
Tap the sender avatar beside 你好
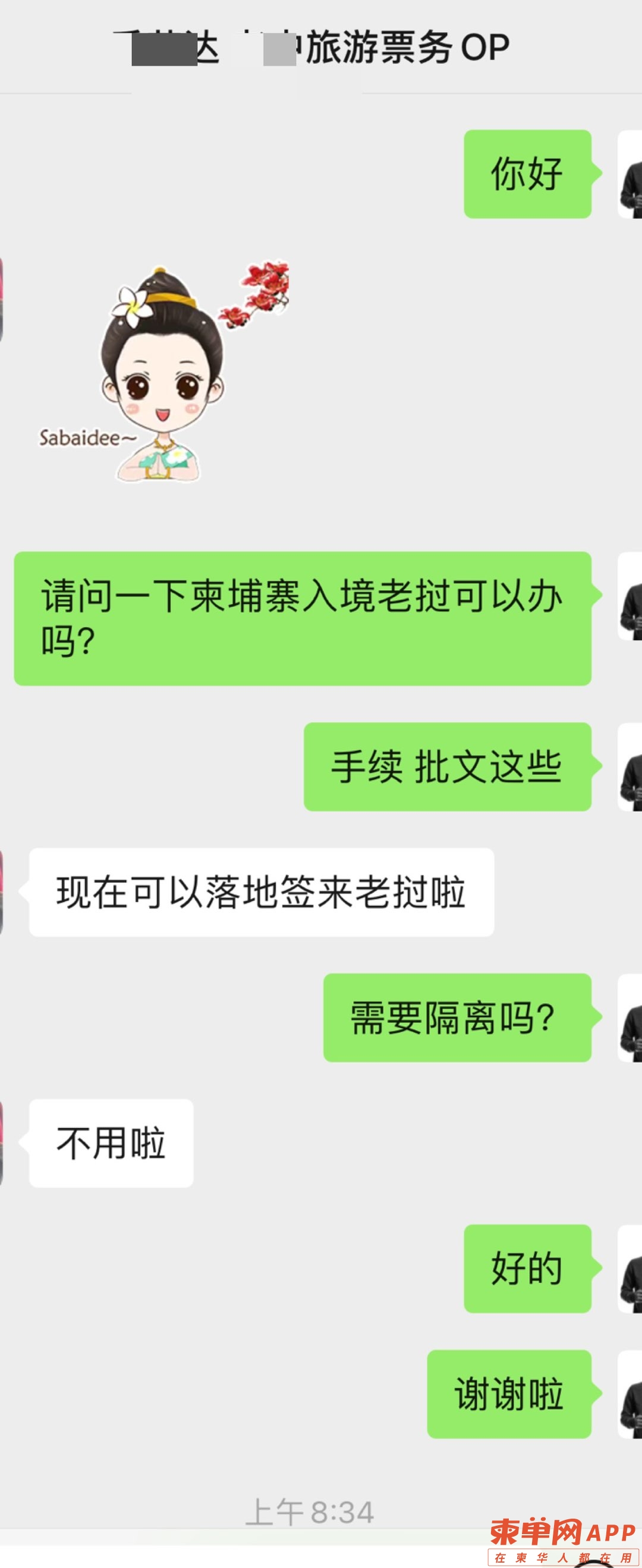(x=631, y=174)
